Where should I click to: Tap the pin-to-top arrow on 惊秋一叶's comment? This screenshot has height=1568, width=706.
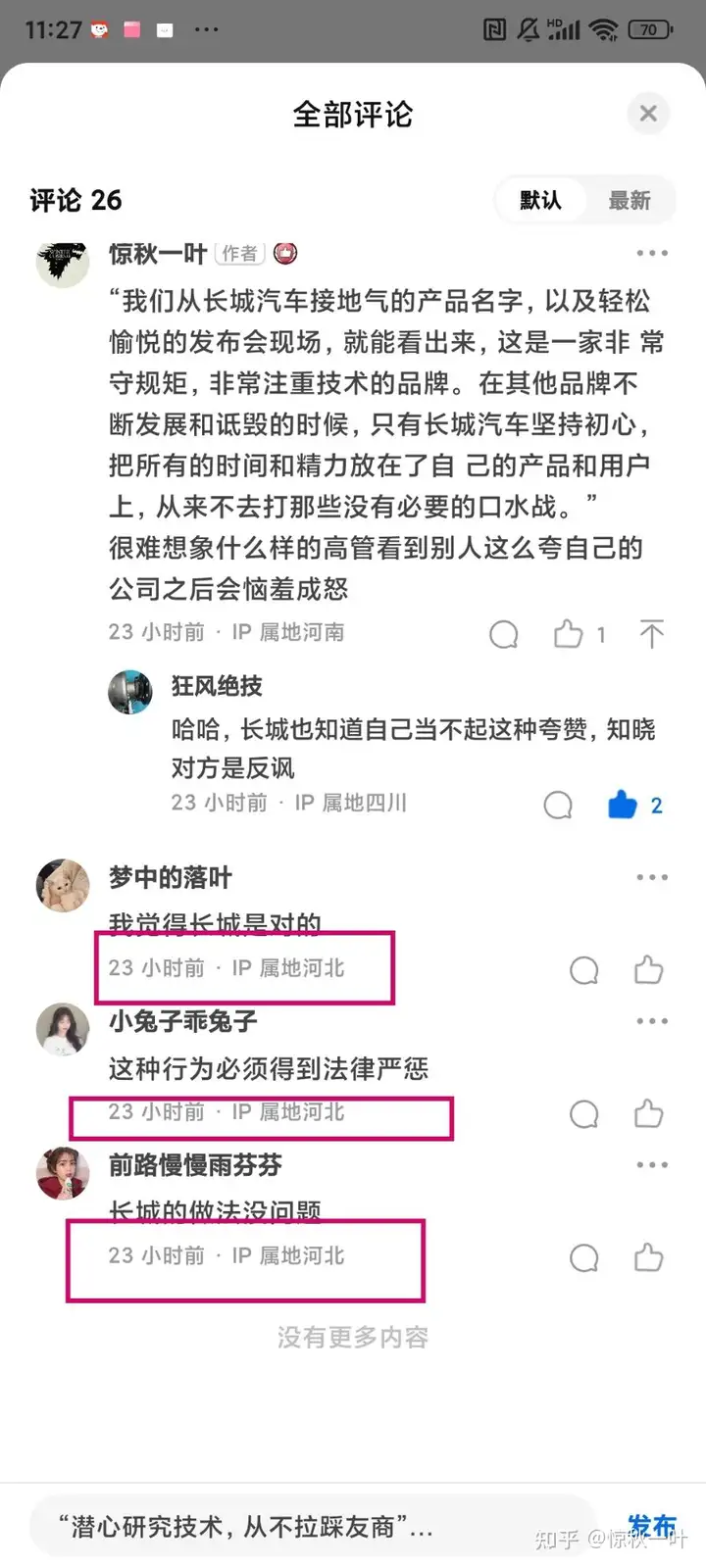pyautogui.click(x=651, y=634)
